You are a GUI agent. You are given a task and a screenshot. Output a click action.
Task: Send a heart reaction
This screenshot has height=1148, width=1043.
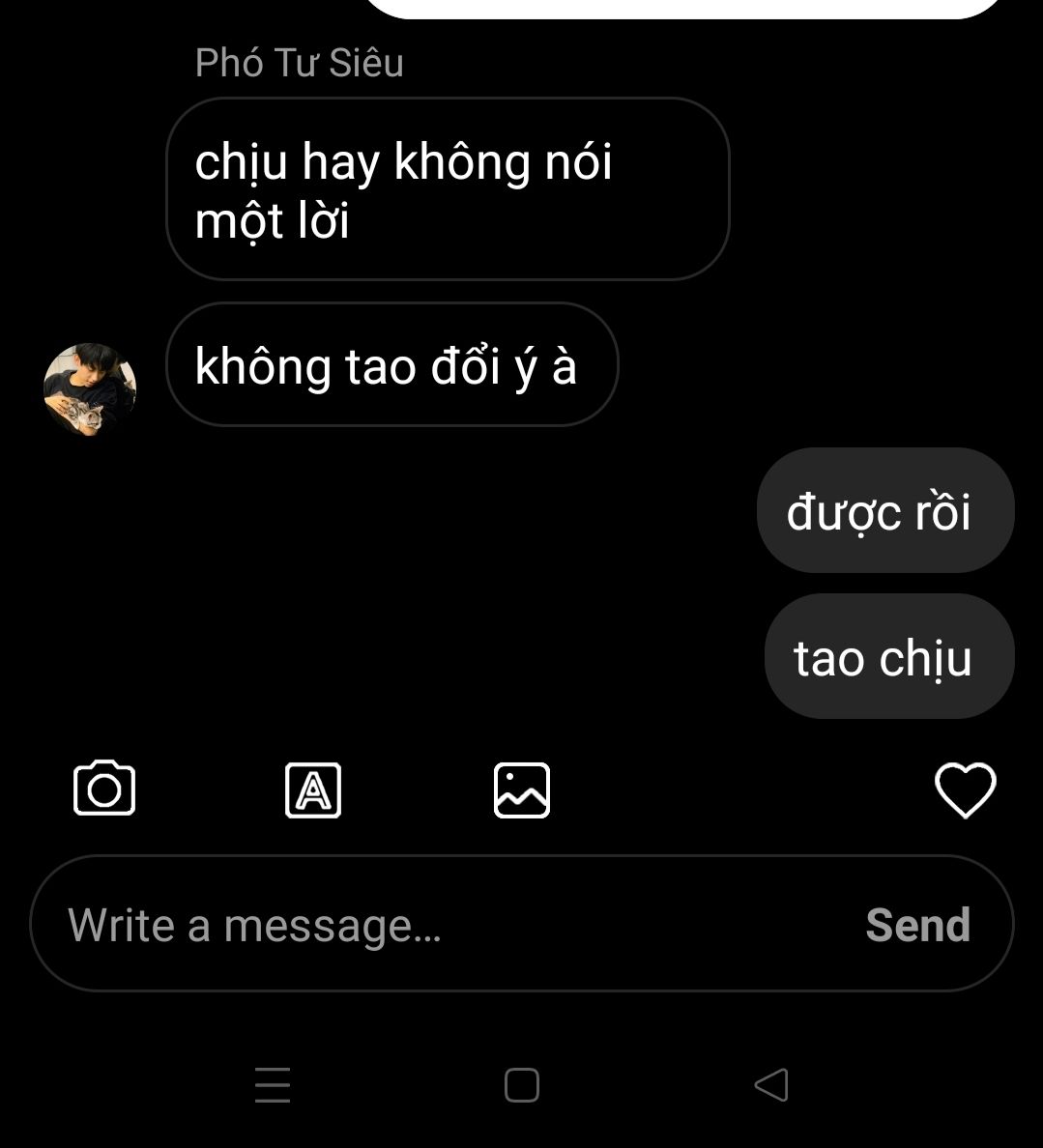(x=965, y=790)
